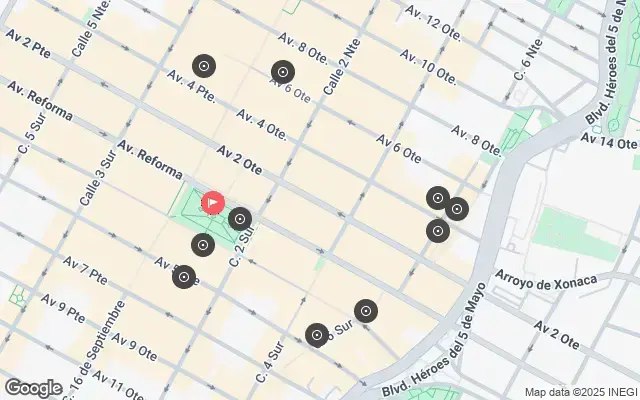
Task: Select the lowest marker in the three-marker cluster
Action: [437, 231]
